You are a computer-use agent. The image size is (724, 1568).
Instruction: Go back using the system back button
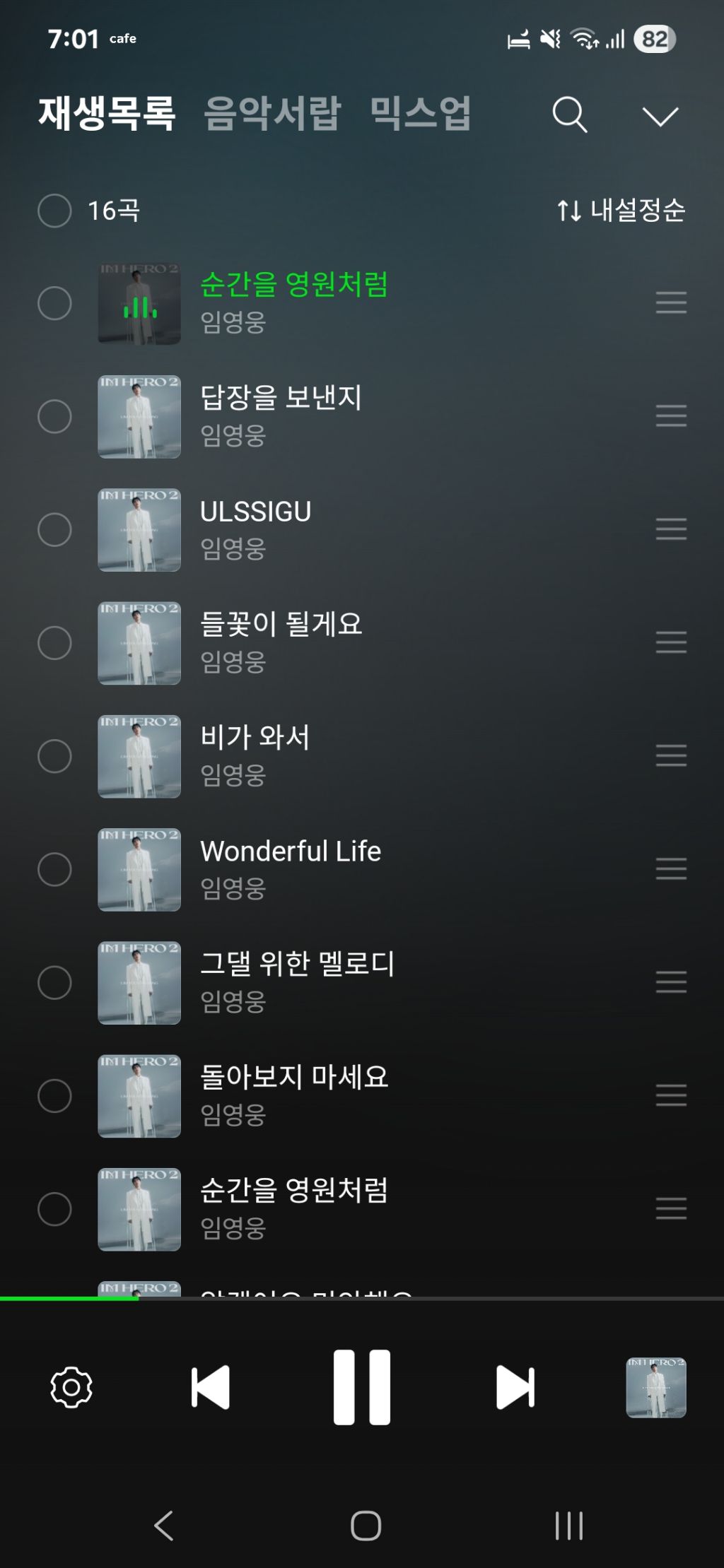click(164, 1526)
